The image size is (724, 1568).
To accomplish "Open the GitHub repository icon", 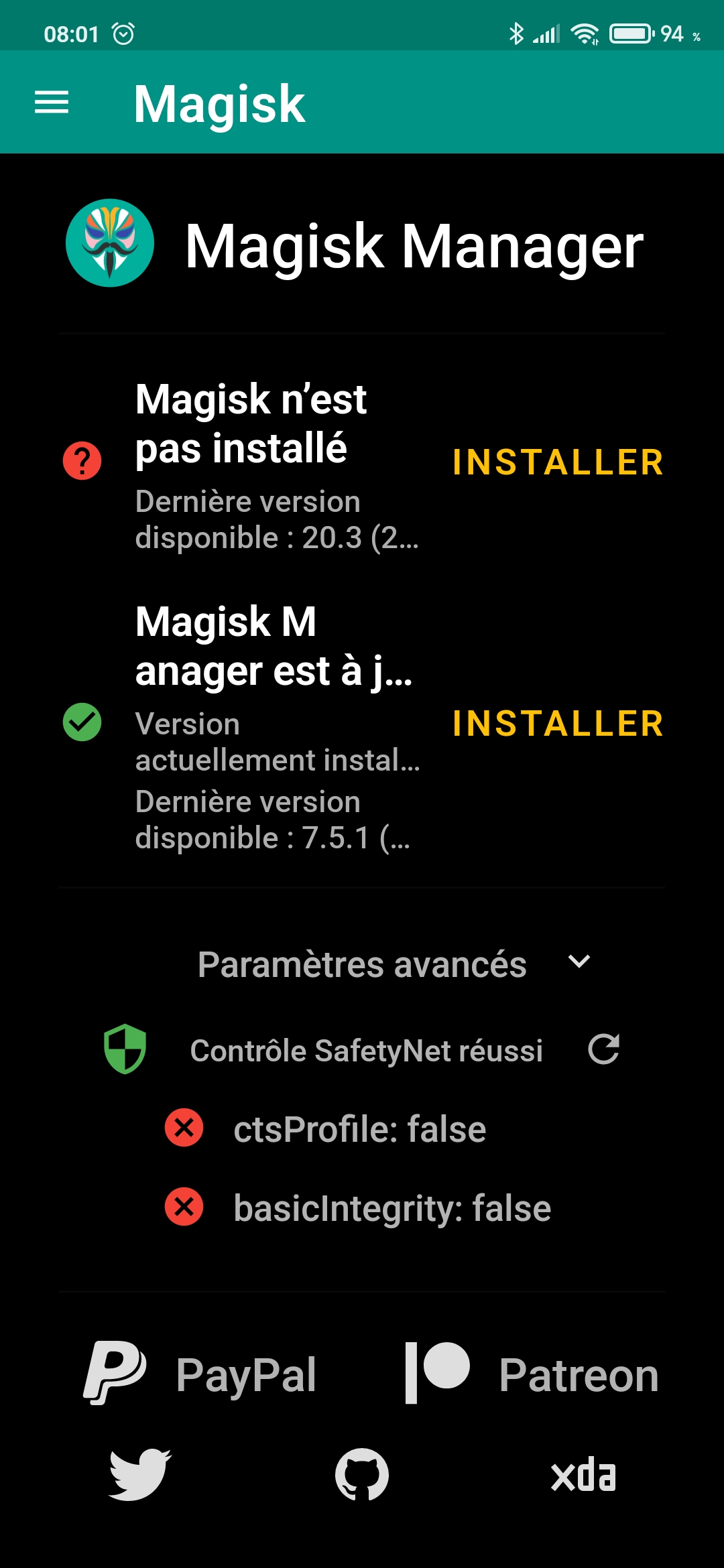I will tap(362, 1475).
